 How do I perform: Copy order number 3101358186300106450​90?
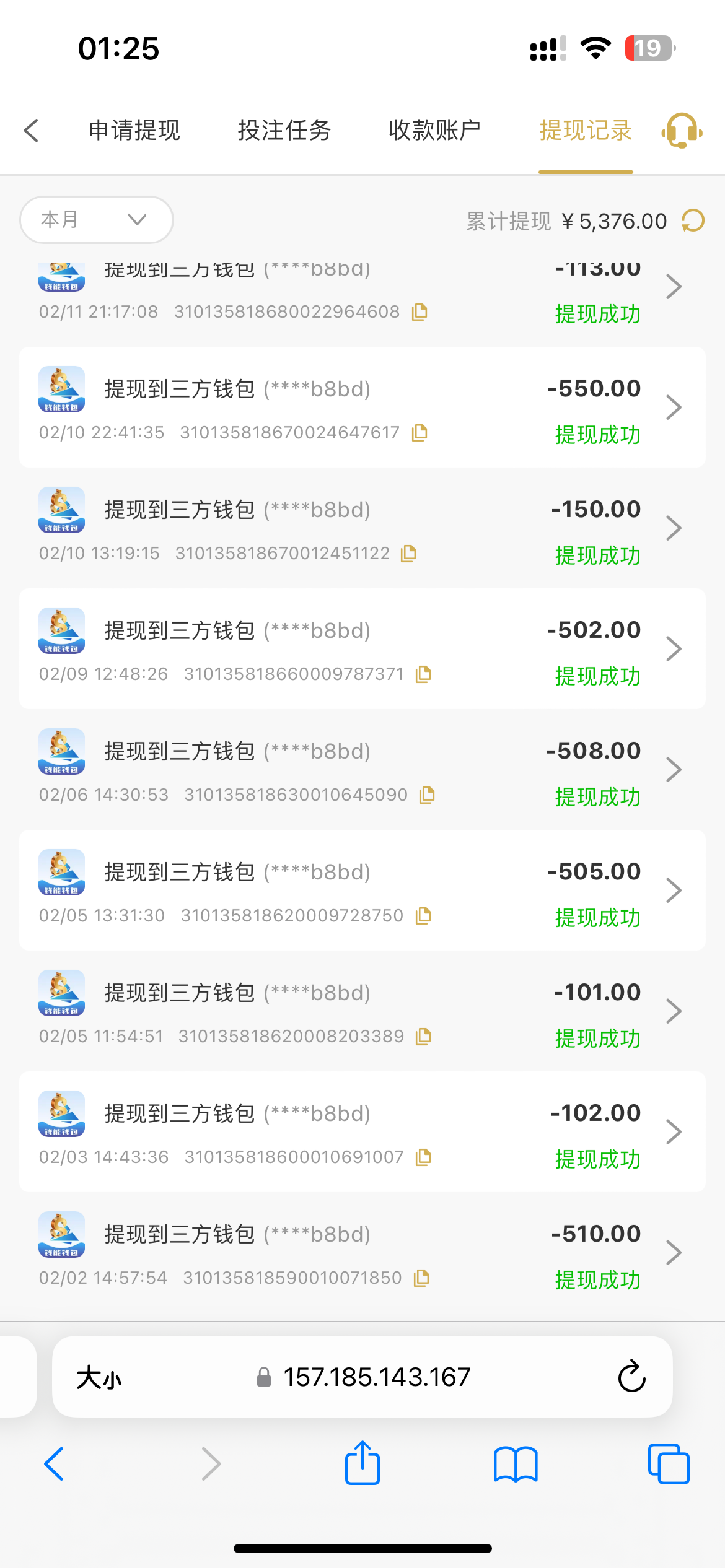click(427, 795)
